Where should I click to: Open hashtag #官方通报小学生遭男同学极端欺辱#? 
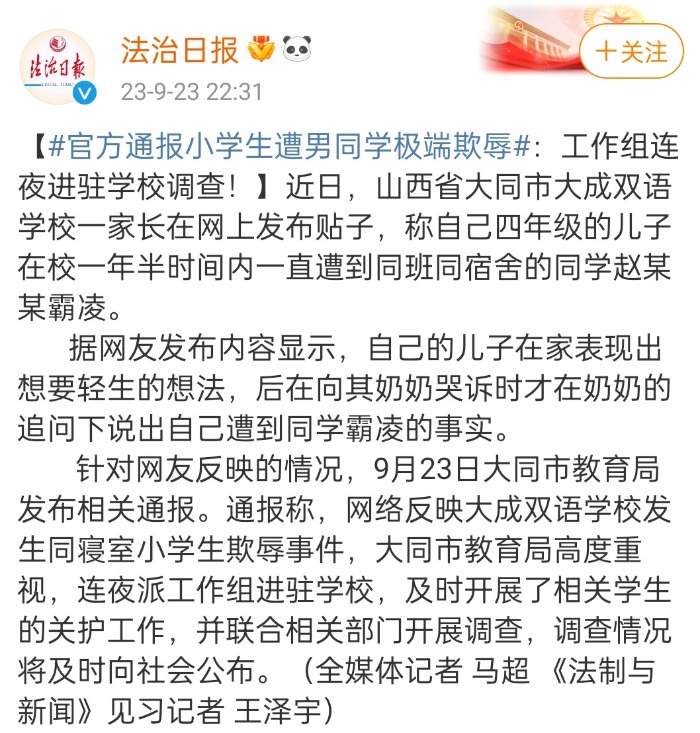point(288,149)
